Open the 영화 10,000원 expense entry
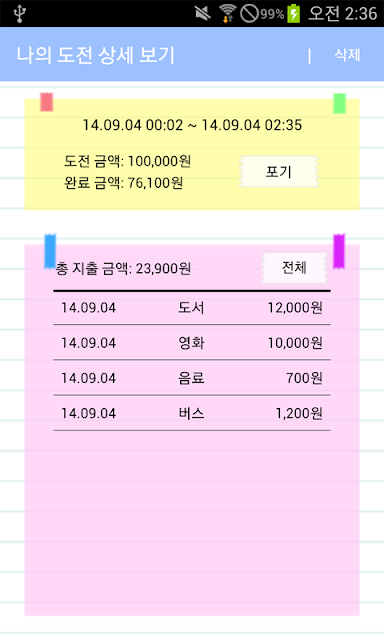This screenshot has width=384, height=640. [192, 343]
